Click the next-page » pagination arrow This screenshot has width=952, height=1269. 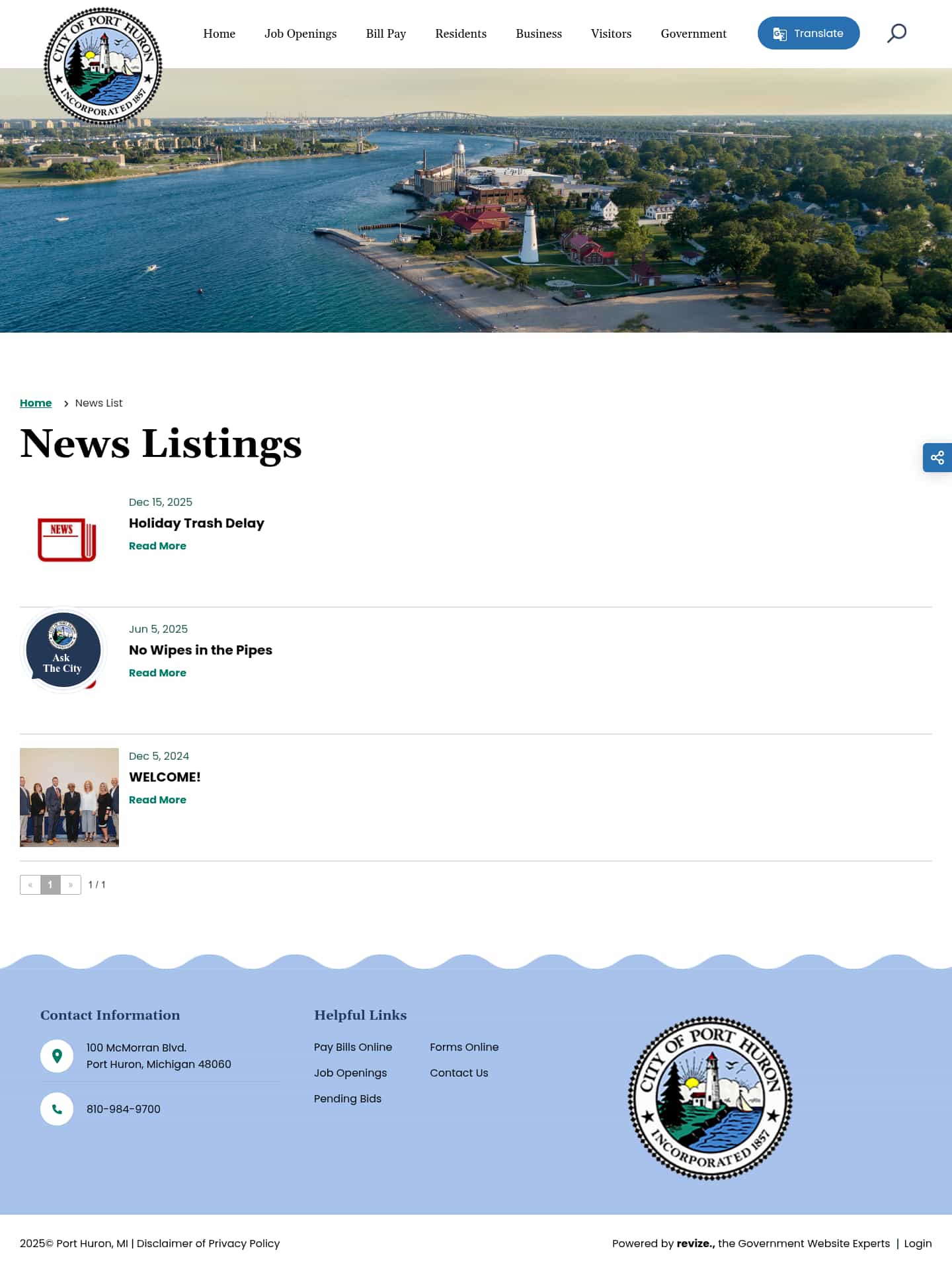[x=71, y=884]
